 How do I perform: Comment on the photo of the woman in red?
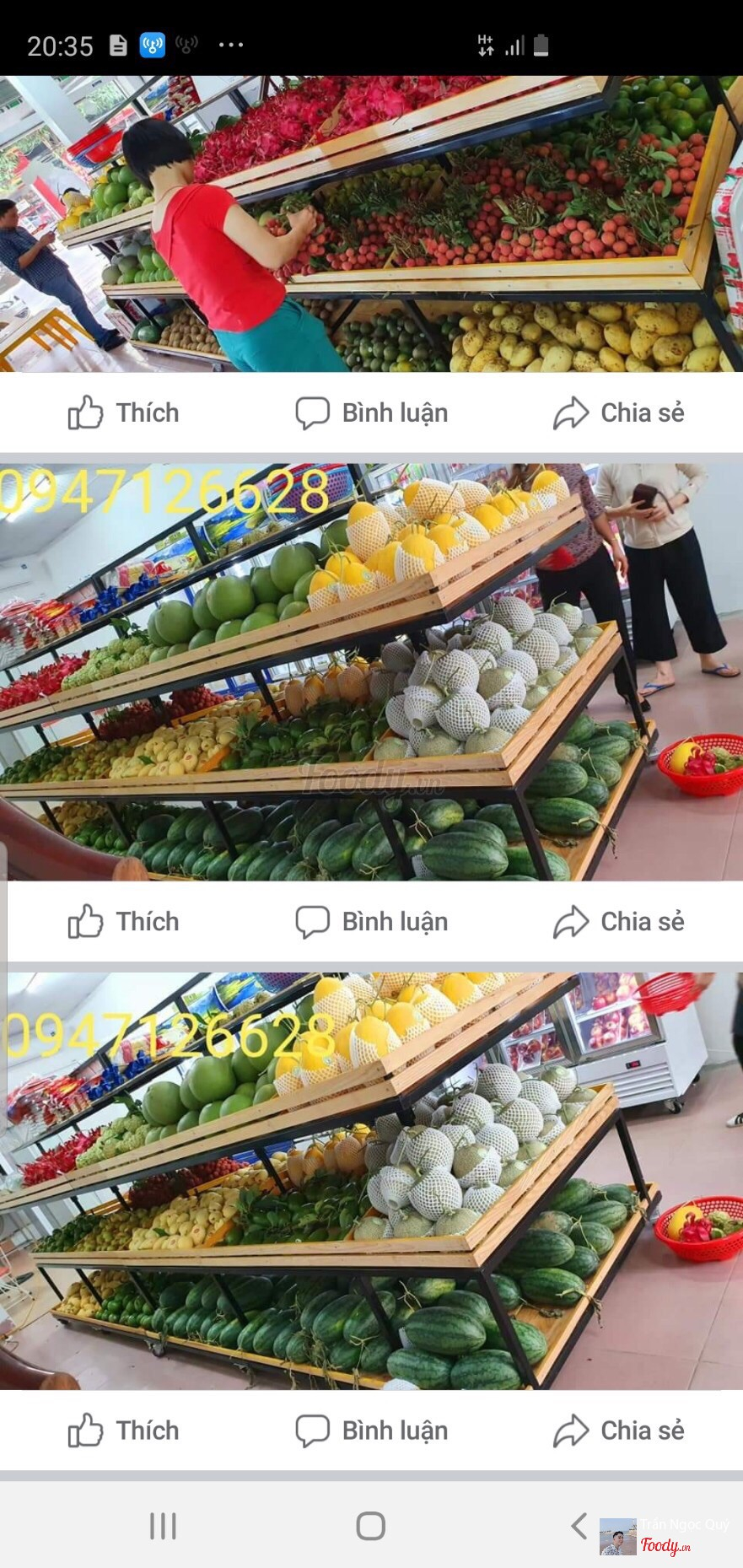[x=372, y=413]
